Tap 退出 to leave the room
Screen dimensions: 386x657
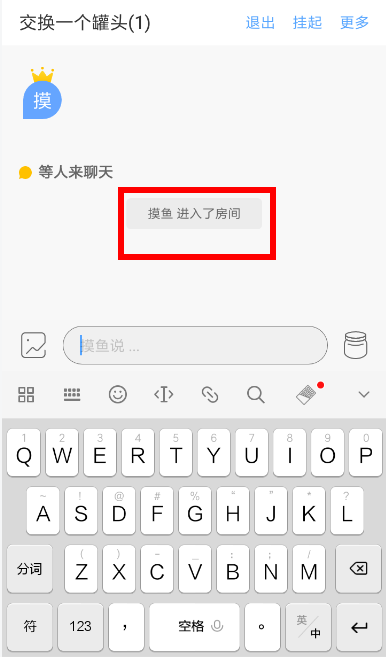pyautogui.click(x=260, y=23)
